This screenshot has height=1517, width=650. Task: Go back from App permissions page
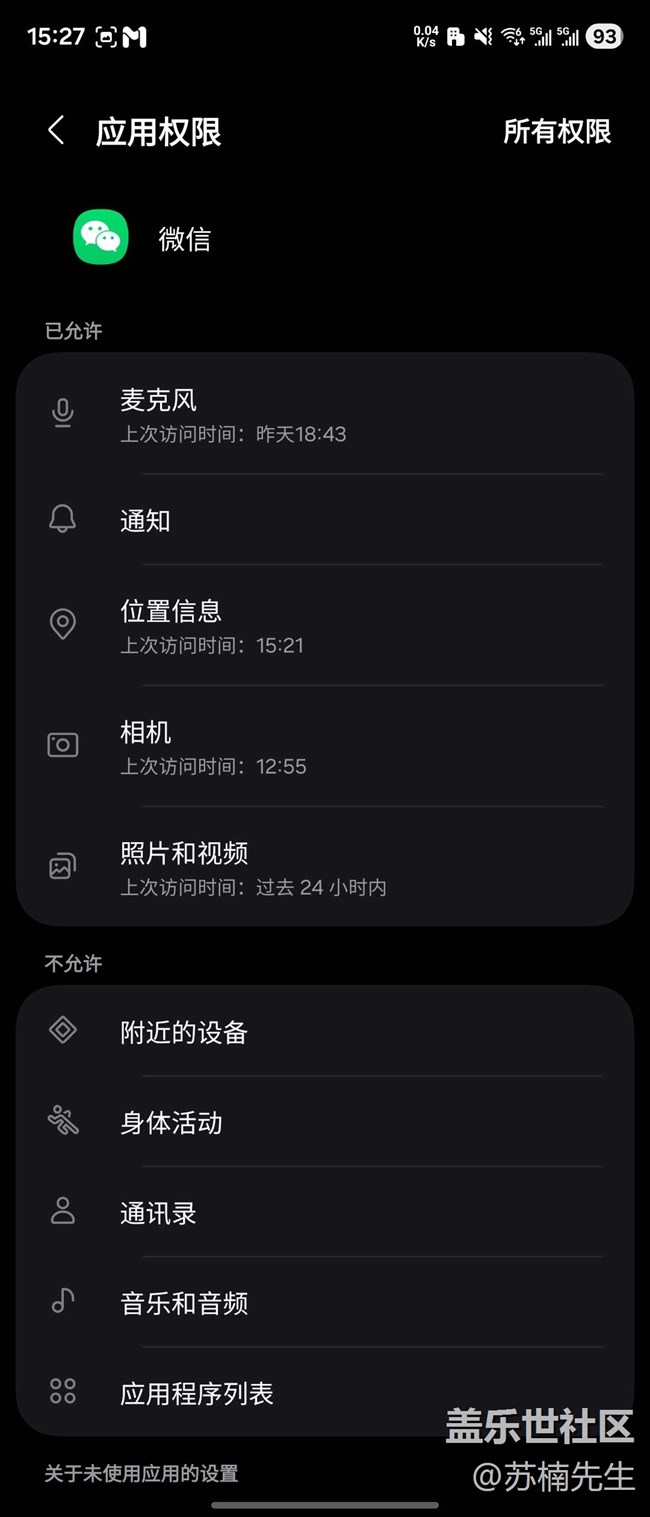(x=56, y=130)
